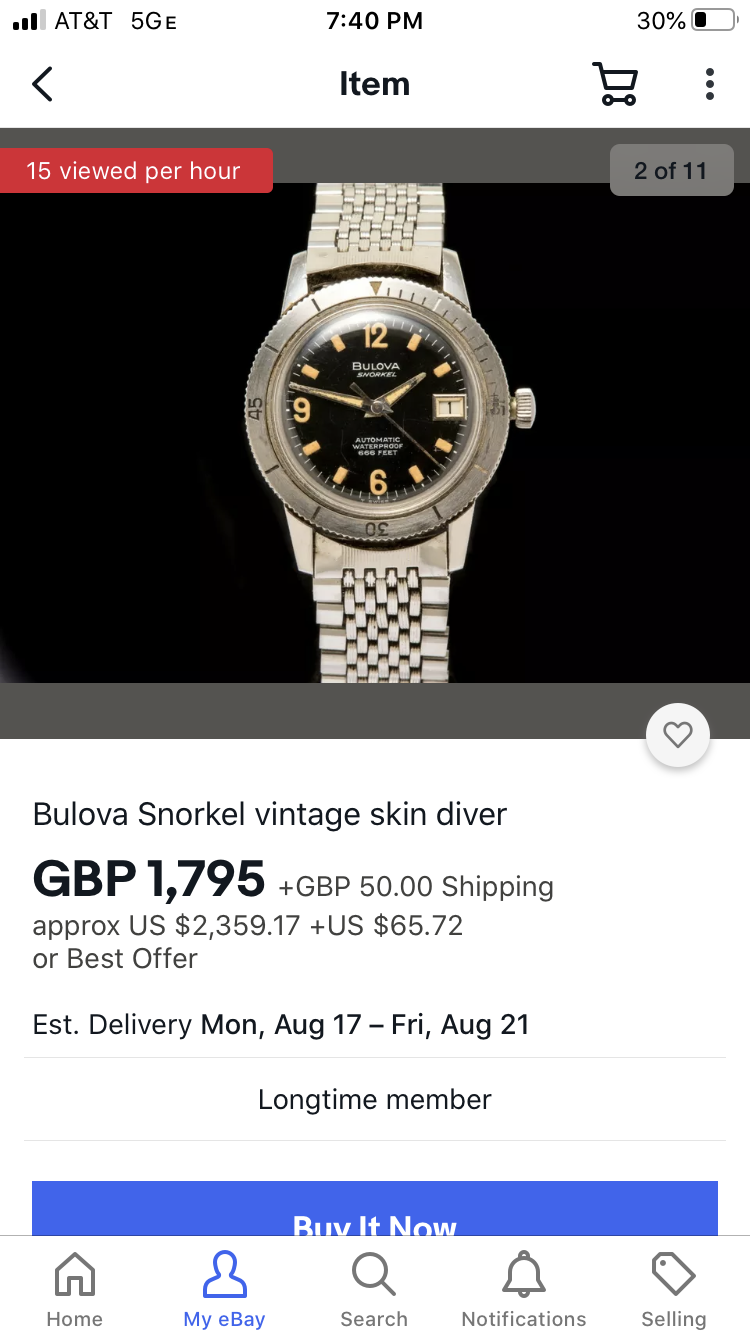This screenshot has height=1334, width=750.
Task: Add this watch to watchlist with heart
Action: click(x=678, y=735)
